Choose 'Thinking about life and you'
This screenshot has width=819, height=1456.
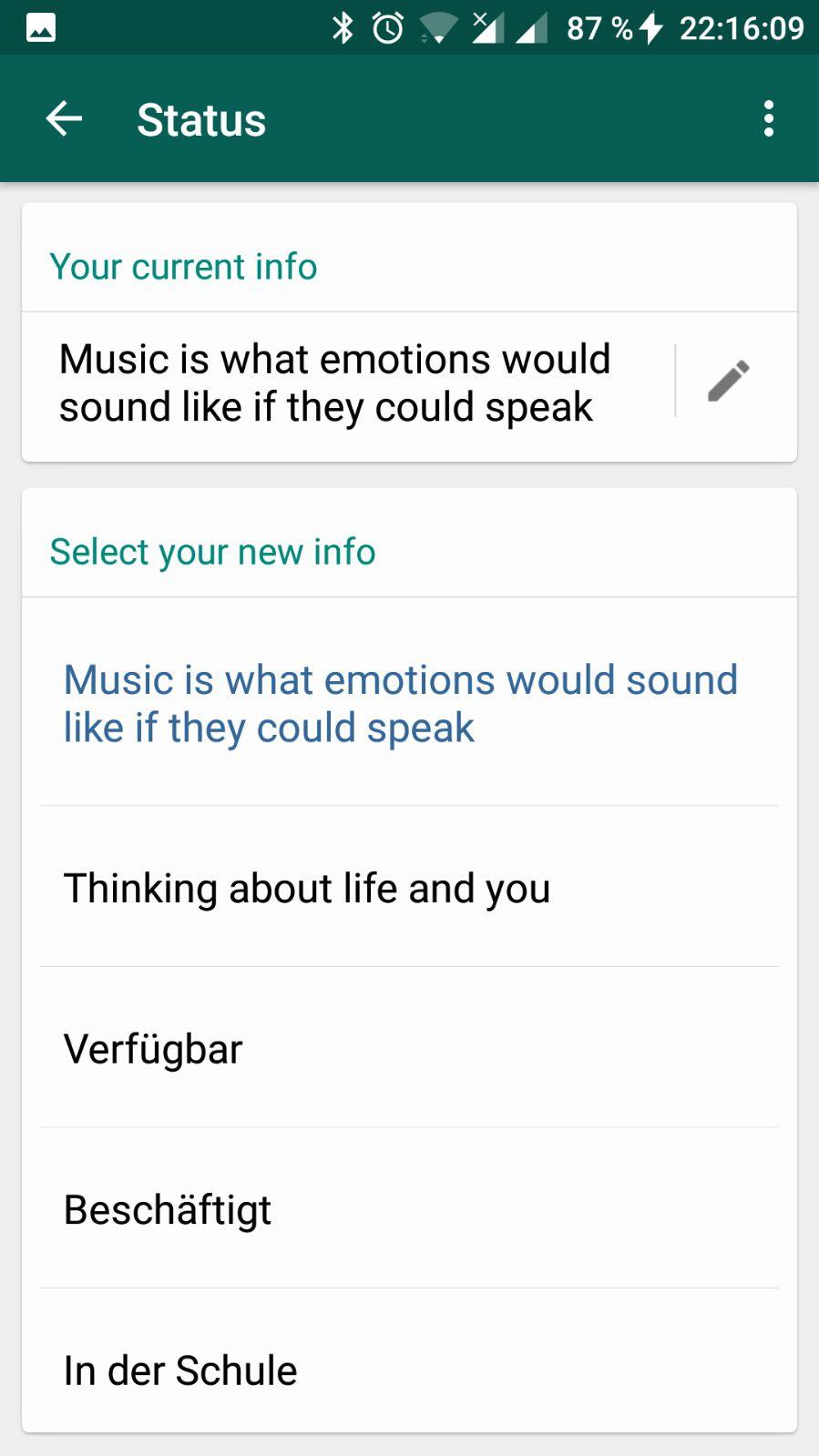(x=307, y=888)
